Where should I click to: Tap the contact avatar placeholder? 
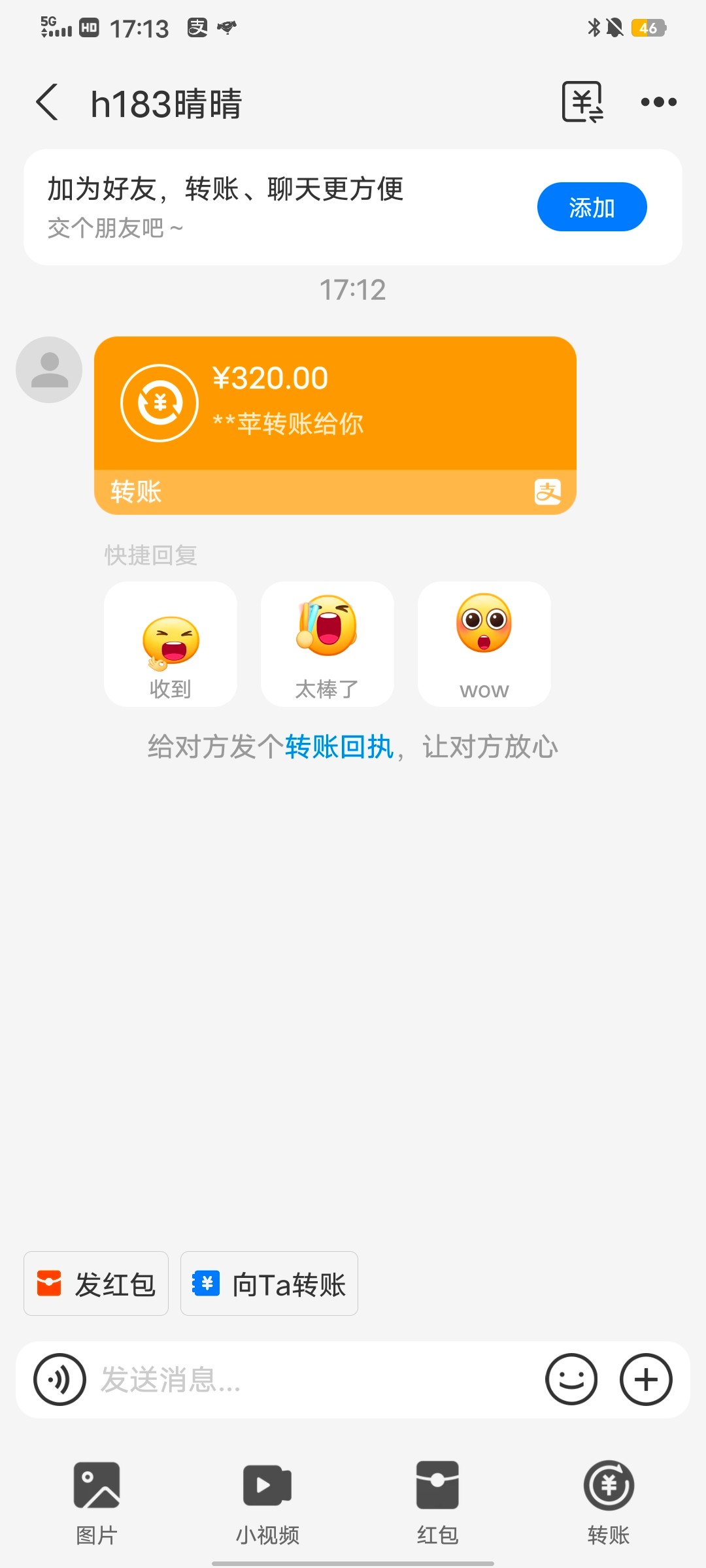[48, 369]
